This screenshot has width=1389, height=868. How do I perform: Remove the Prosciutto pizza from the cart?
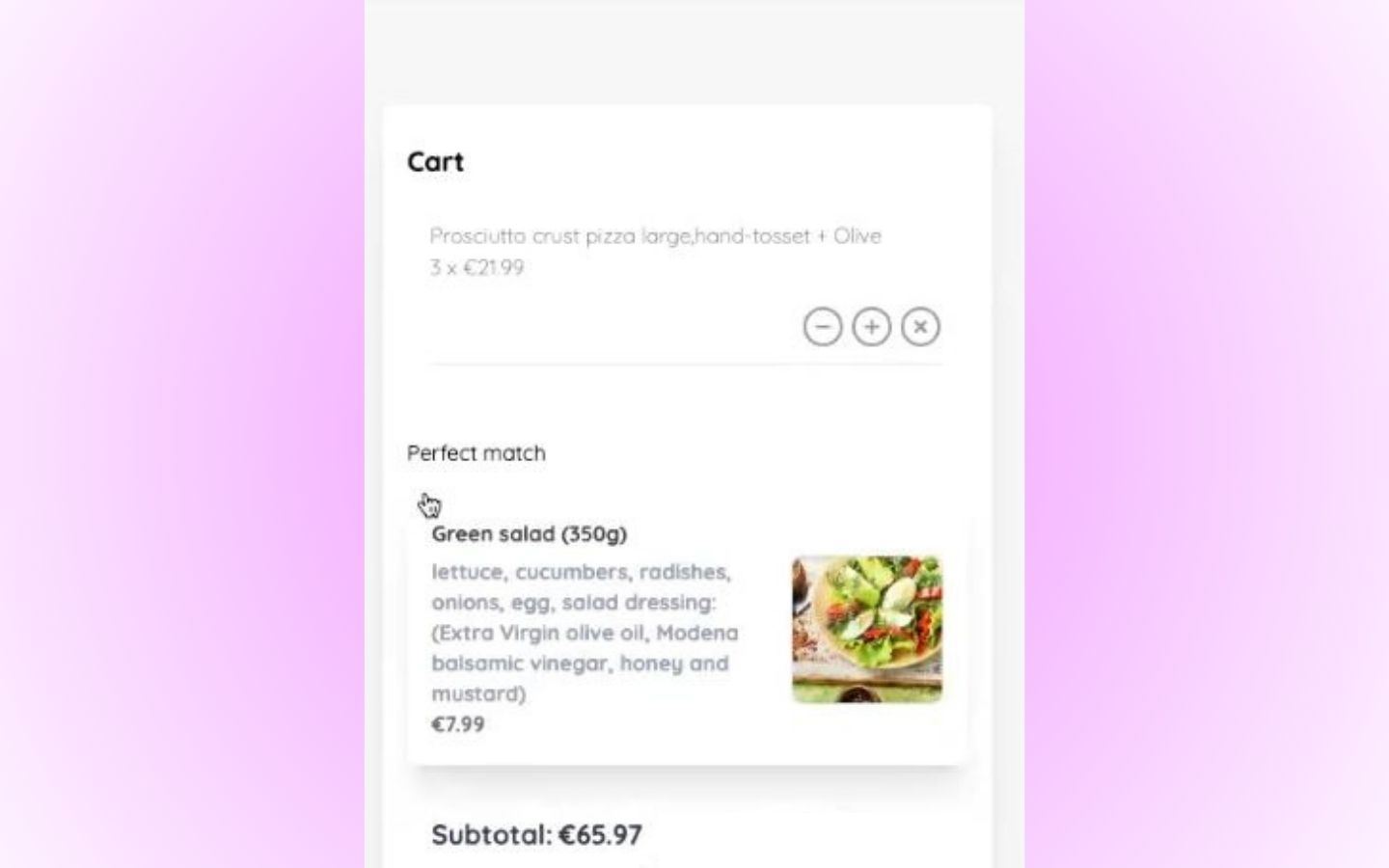click(x=920, y=327)
